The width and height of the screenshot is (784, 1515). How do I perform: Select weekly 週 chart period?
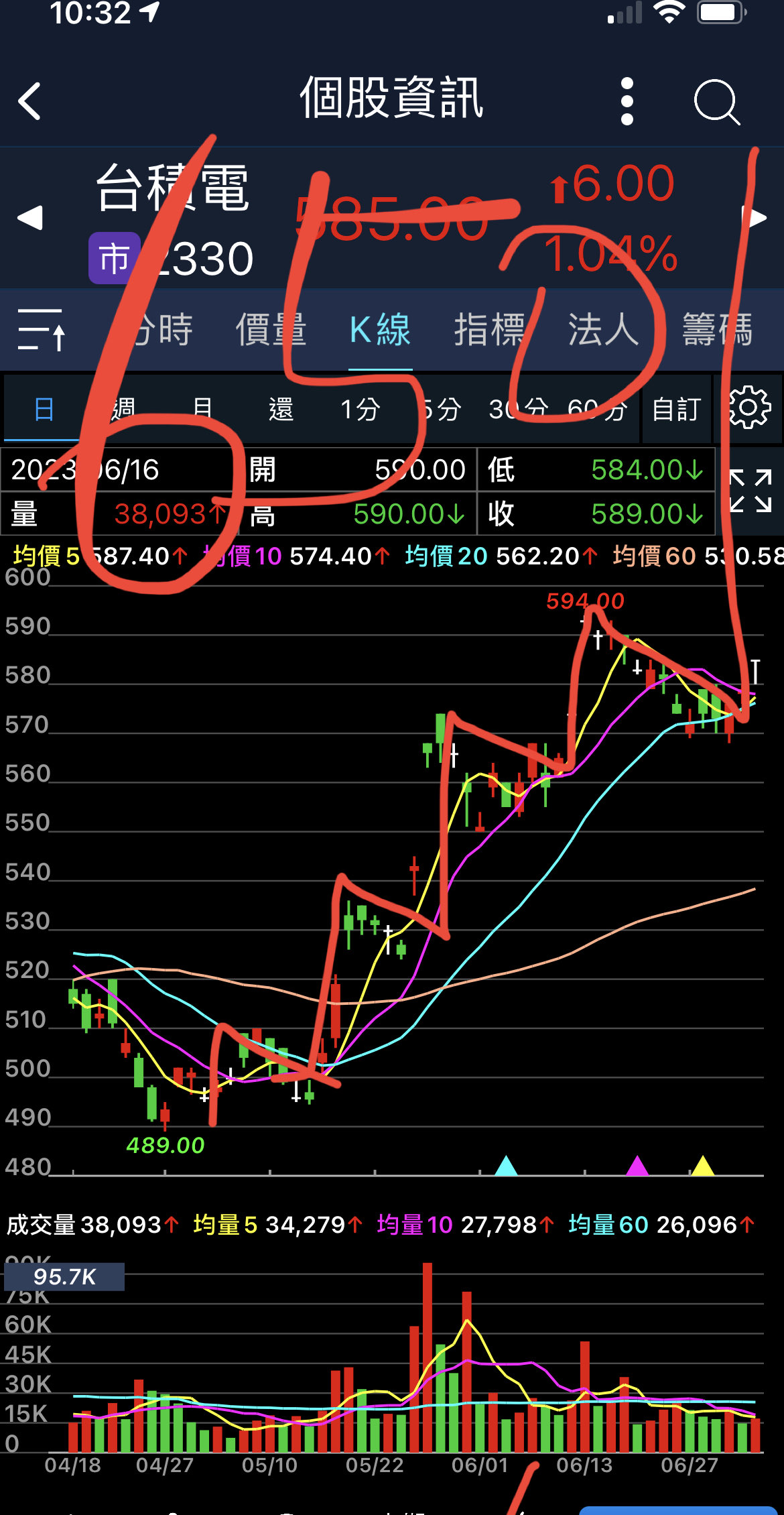pyautogui.click(x=123, y=409)
